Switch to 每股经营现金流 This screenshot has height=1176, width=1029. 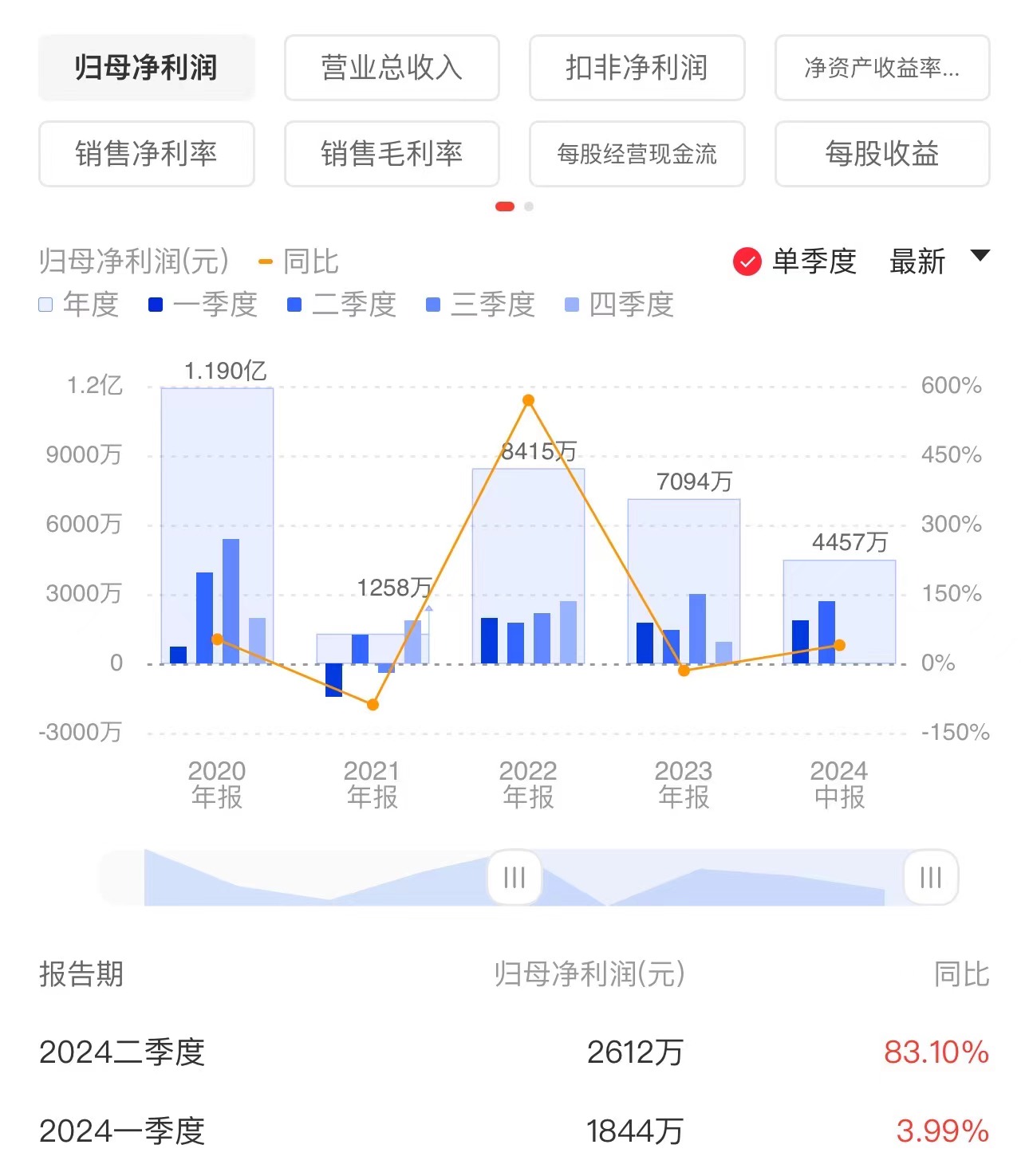click(637, 153)
